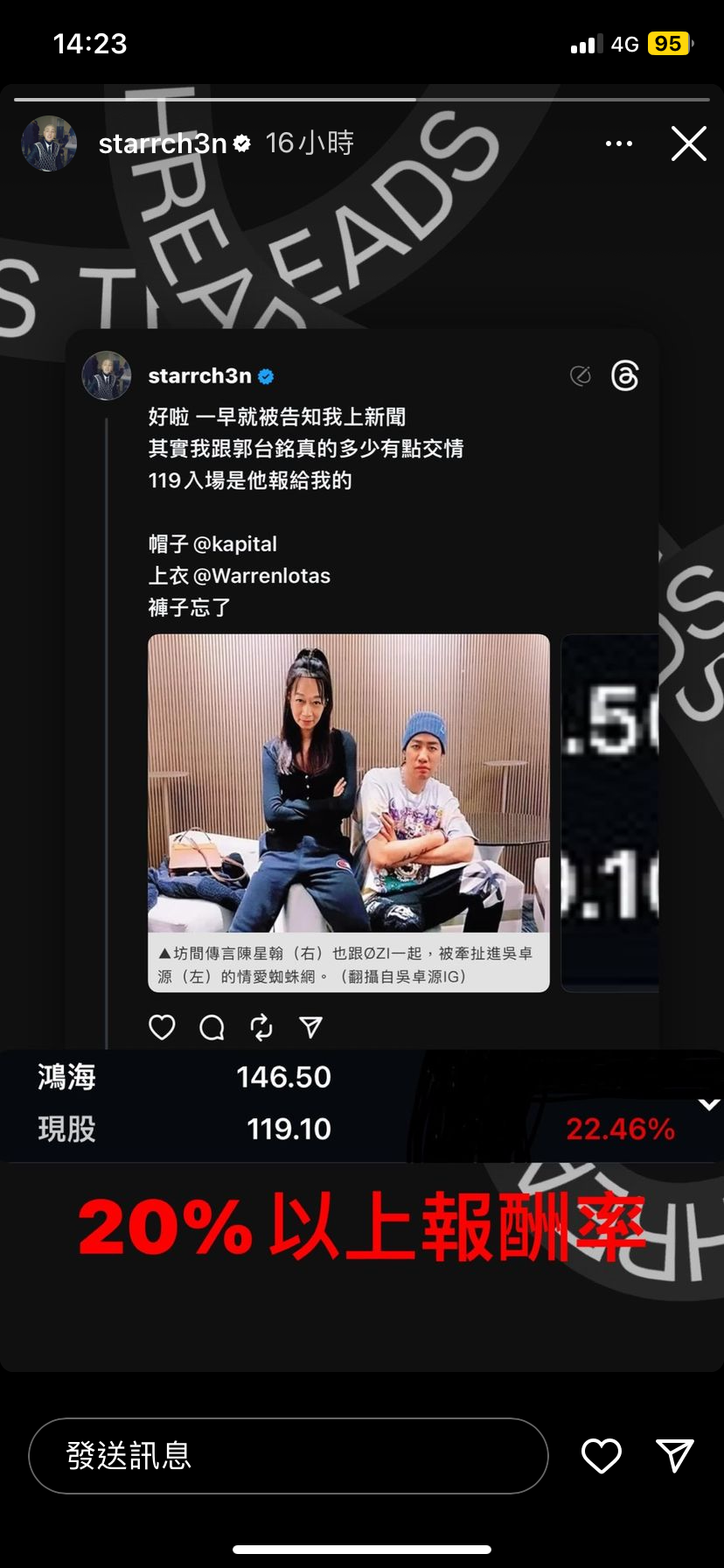Open the story's three-dot options menu
Viewport: 724px width, 1568px height.
(619, 143)
